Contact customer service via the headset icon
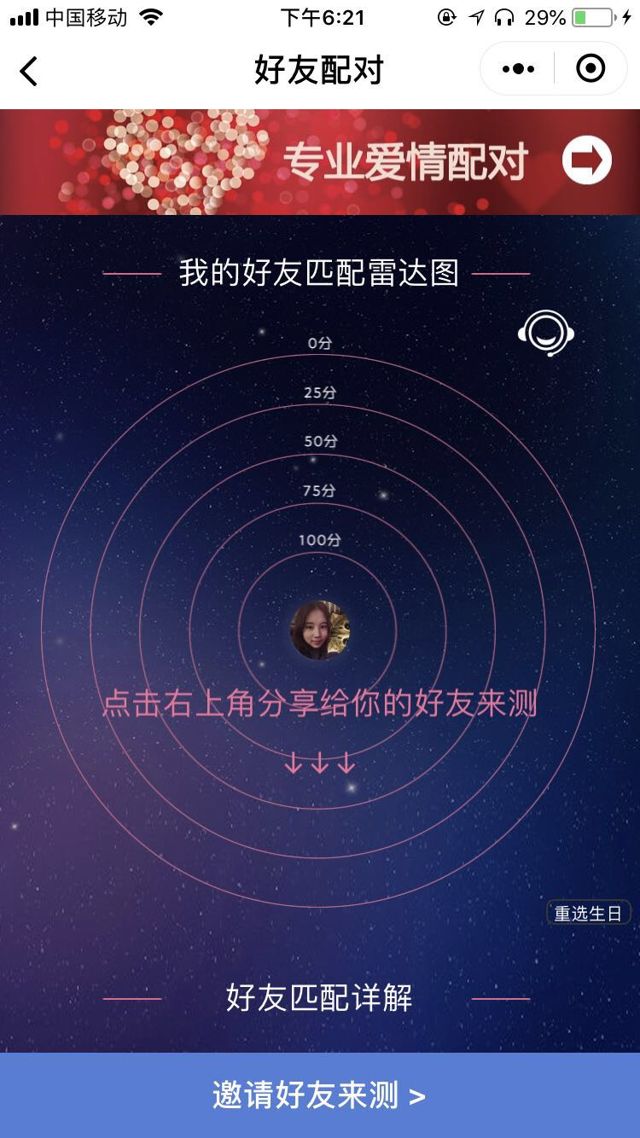 (x=546, y=334)
